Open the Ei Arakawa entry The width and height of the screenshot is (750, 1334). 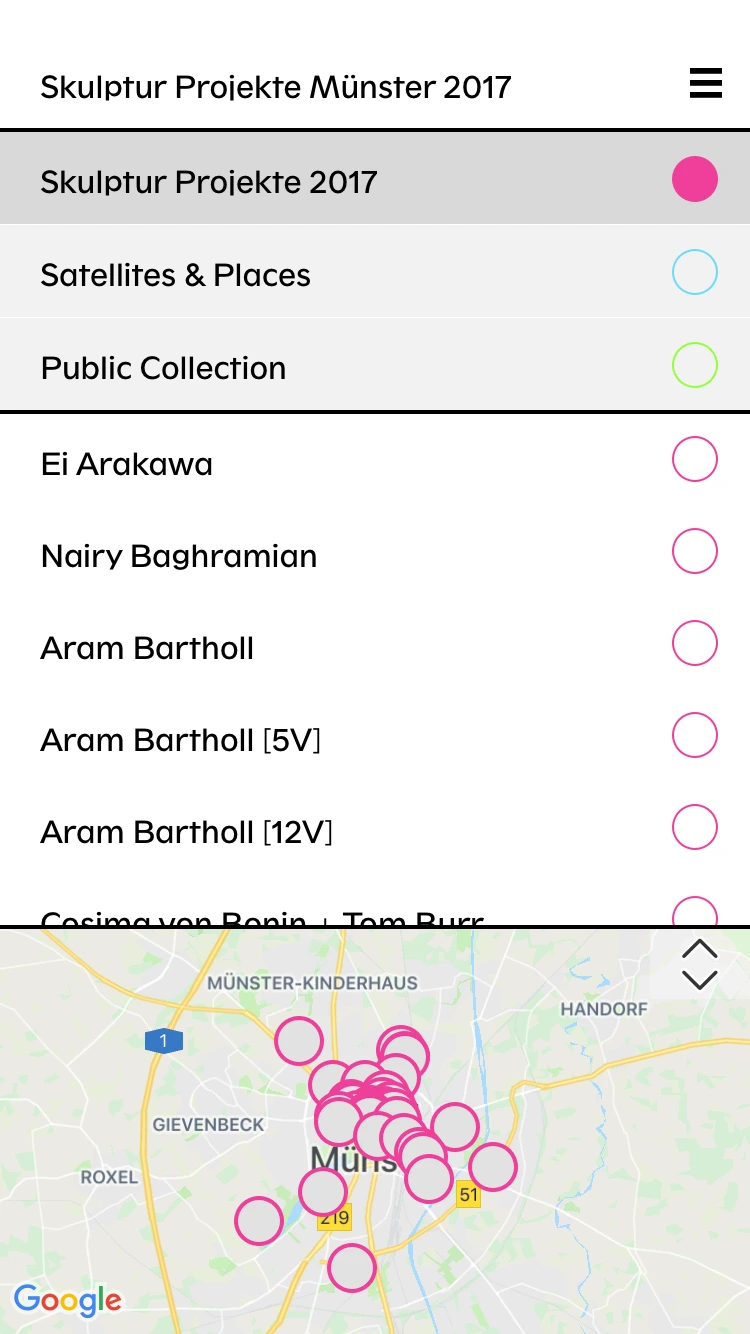click(x=375, y=463)
